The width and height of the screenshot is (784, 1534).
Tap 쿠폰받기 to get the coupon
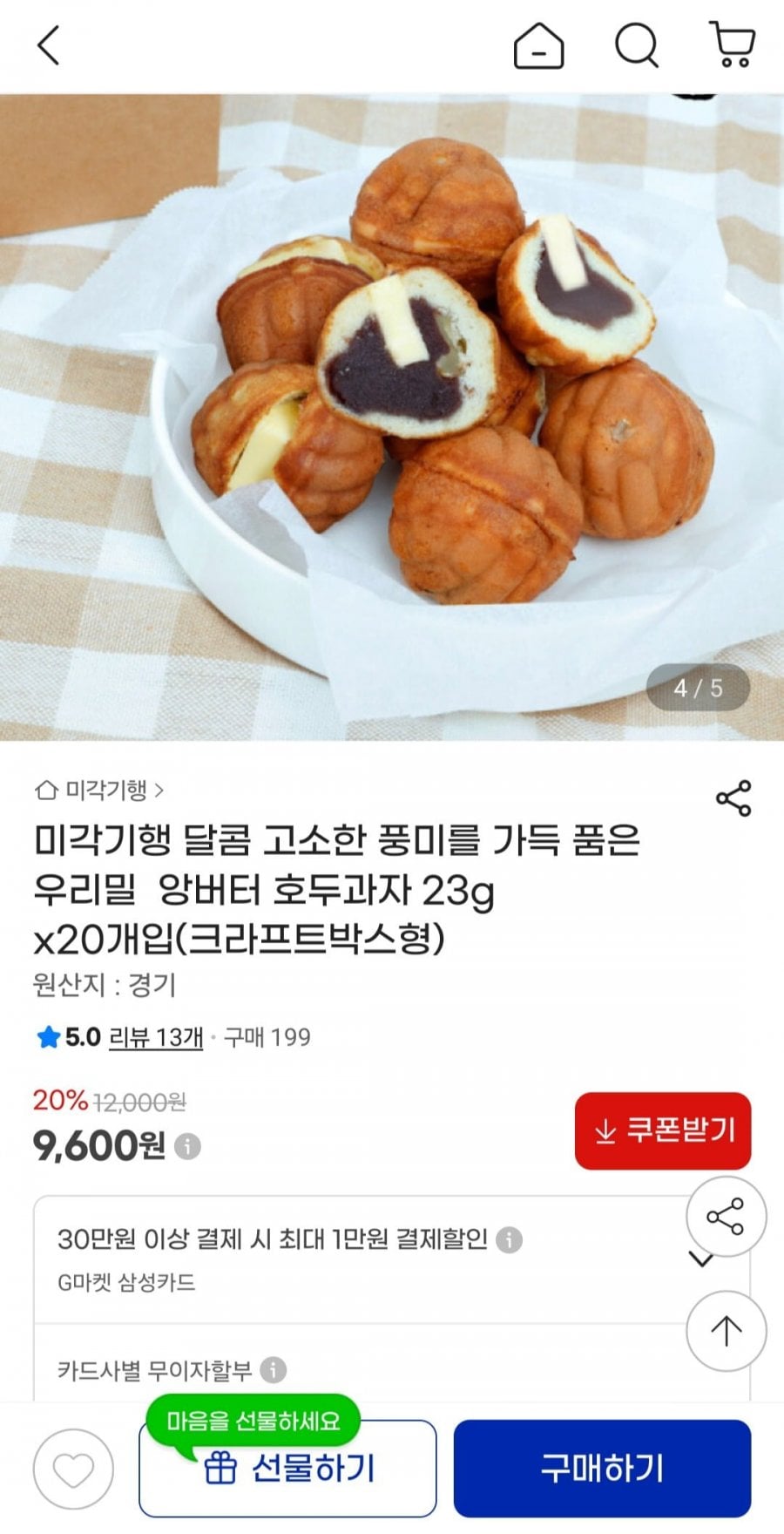663,1130
